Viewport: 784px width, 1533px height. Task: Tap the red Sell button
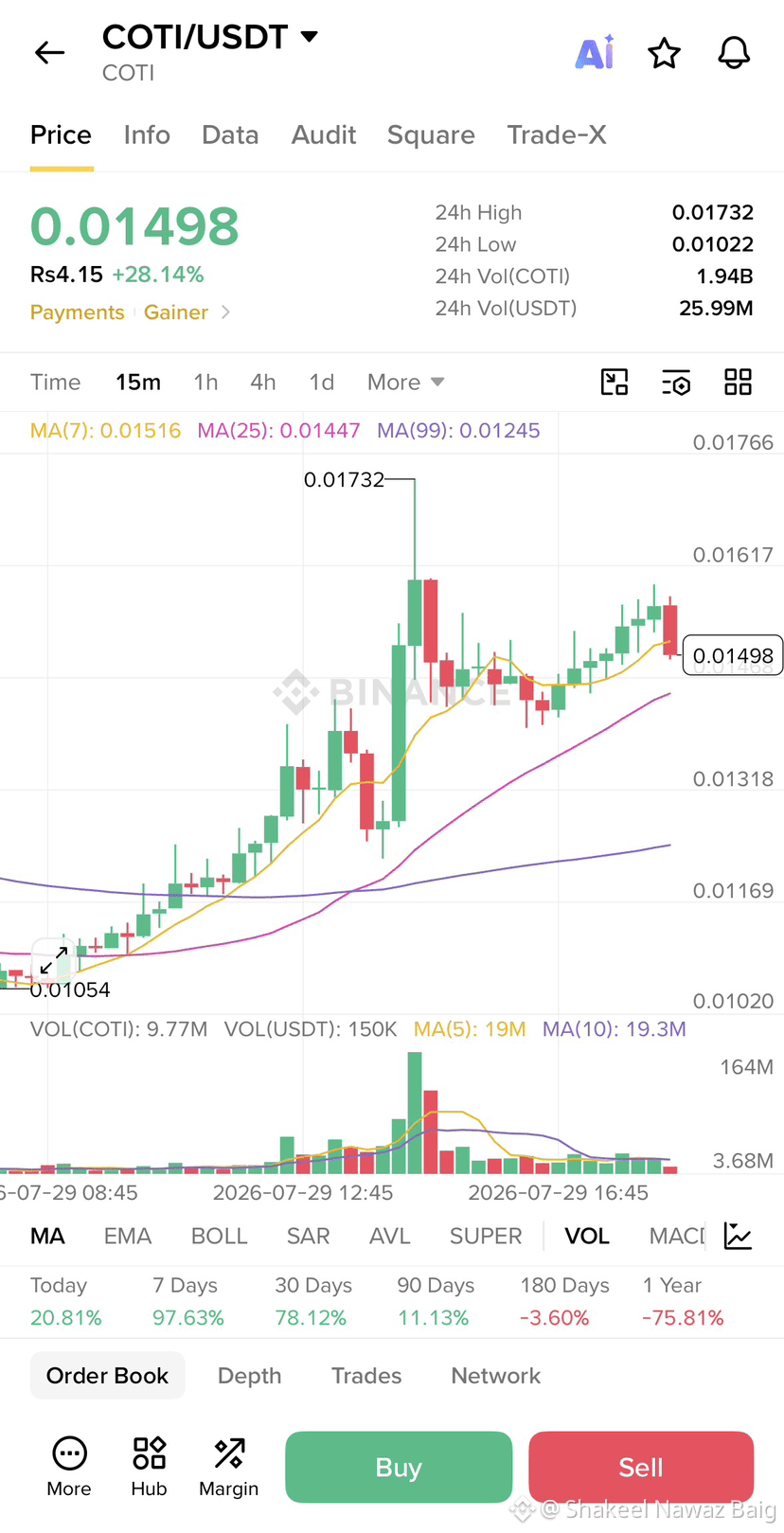[641, 1467]
